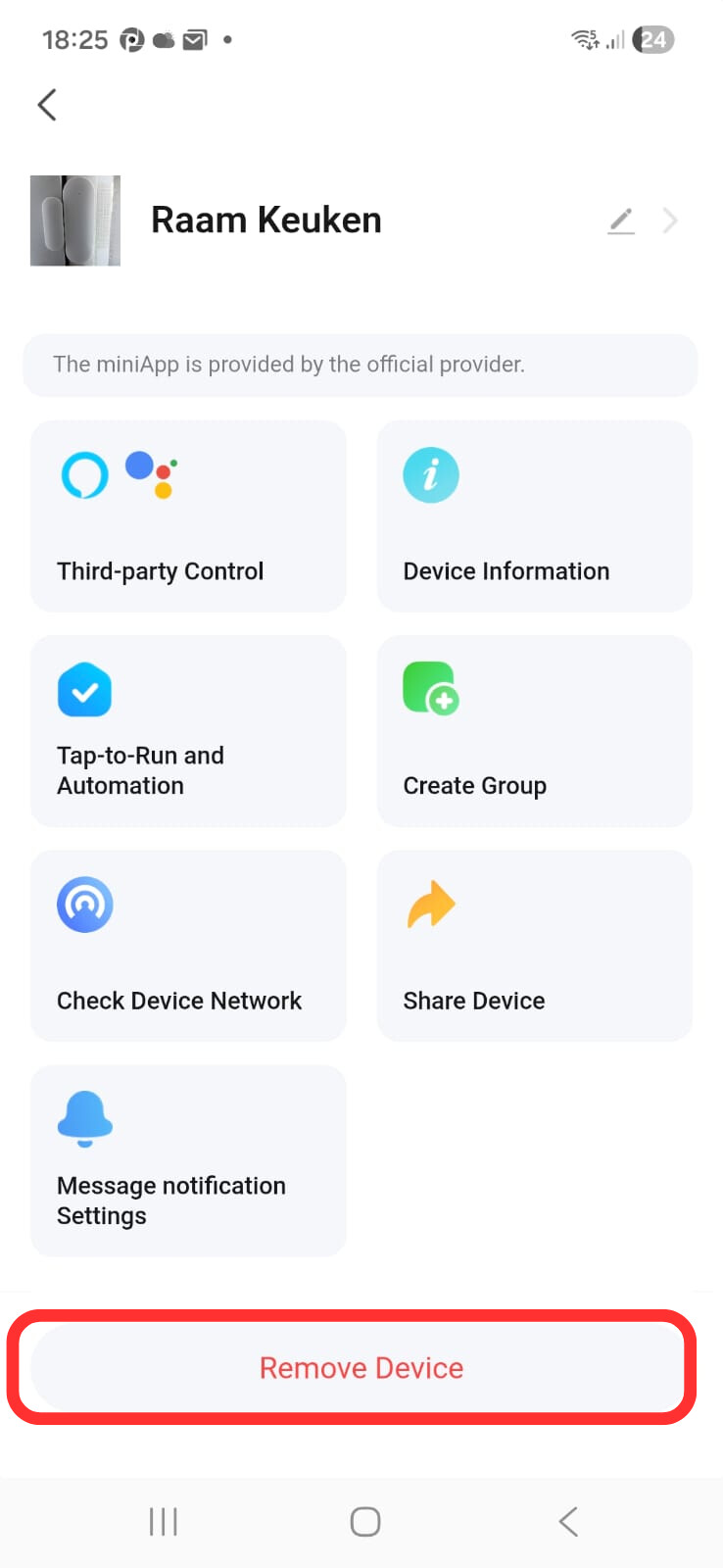
Task: Open the recent apps overview
Action: click(164, 1521)
